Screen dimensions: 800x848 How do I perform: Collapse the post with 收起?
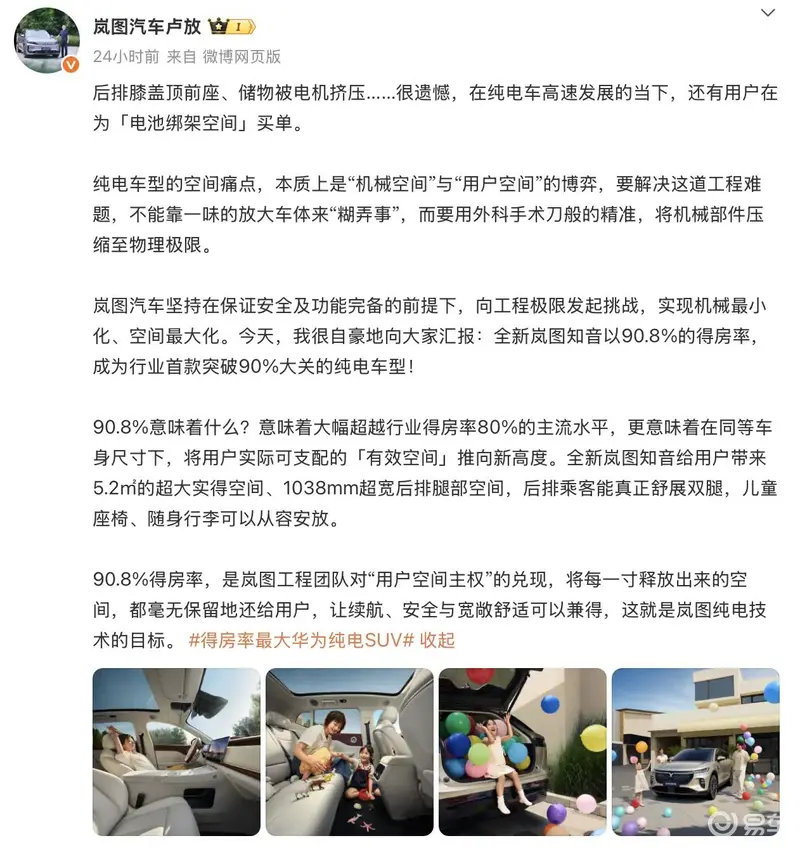point(437,640)
